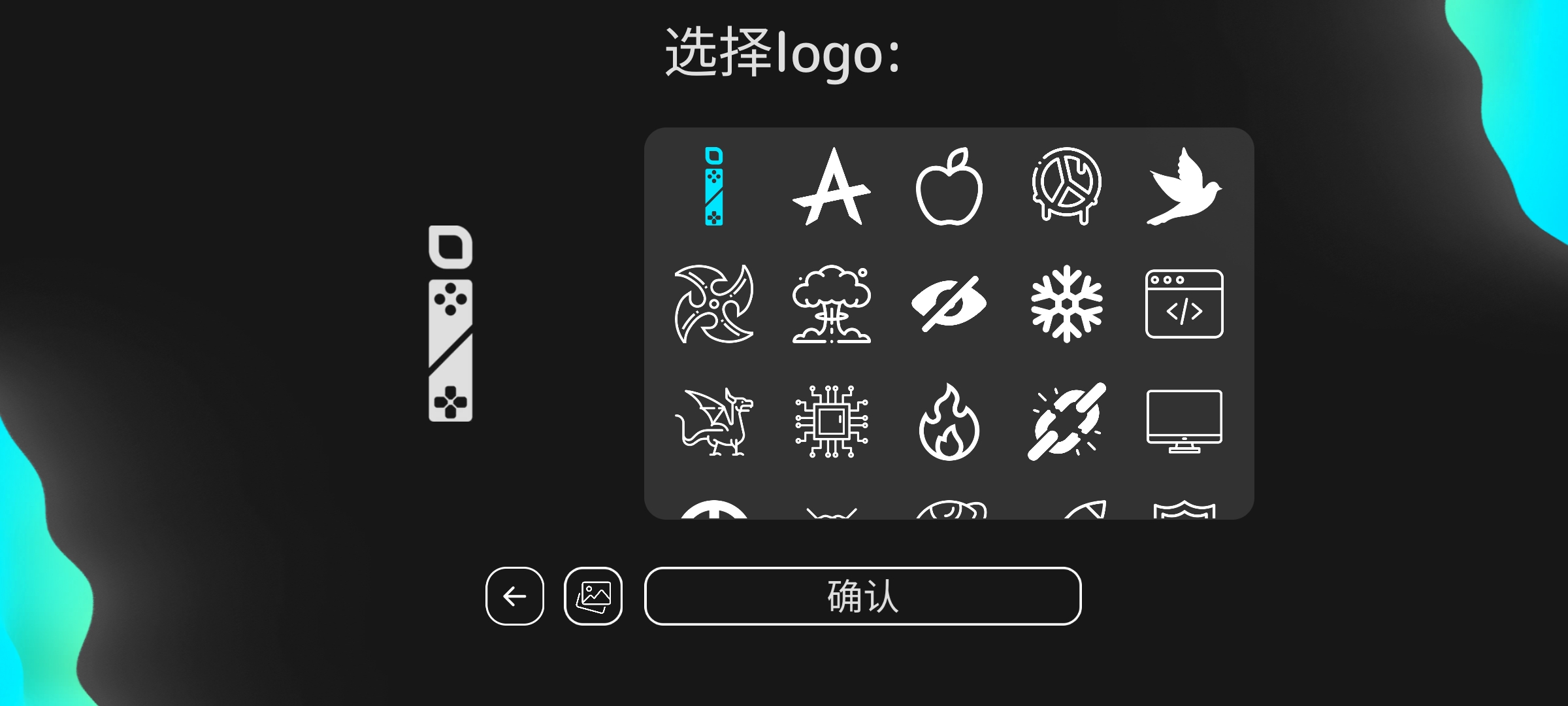The height and width of the screenshot is (706, 1568).
Task: Open the image gallery picker
Action: point(593,596)
